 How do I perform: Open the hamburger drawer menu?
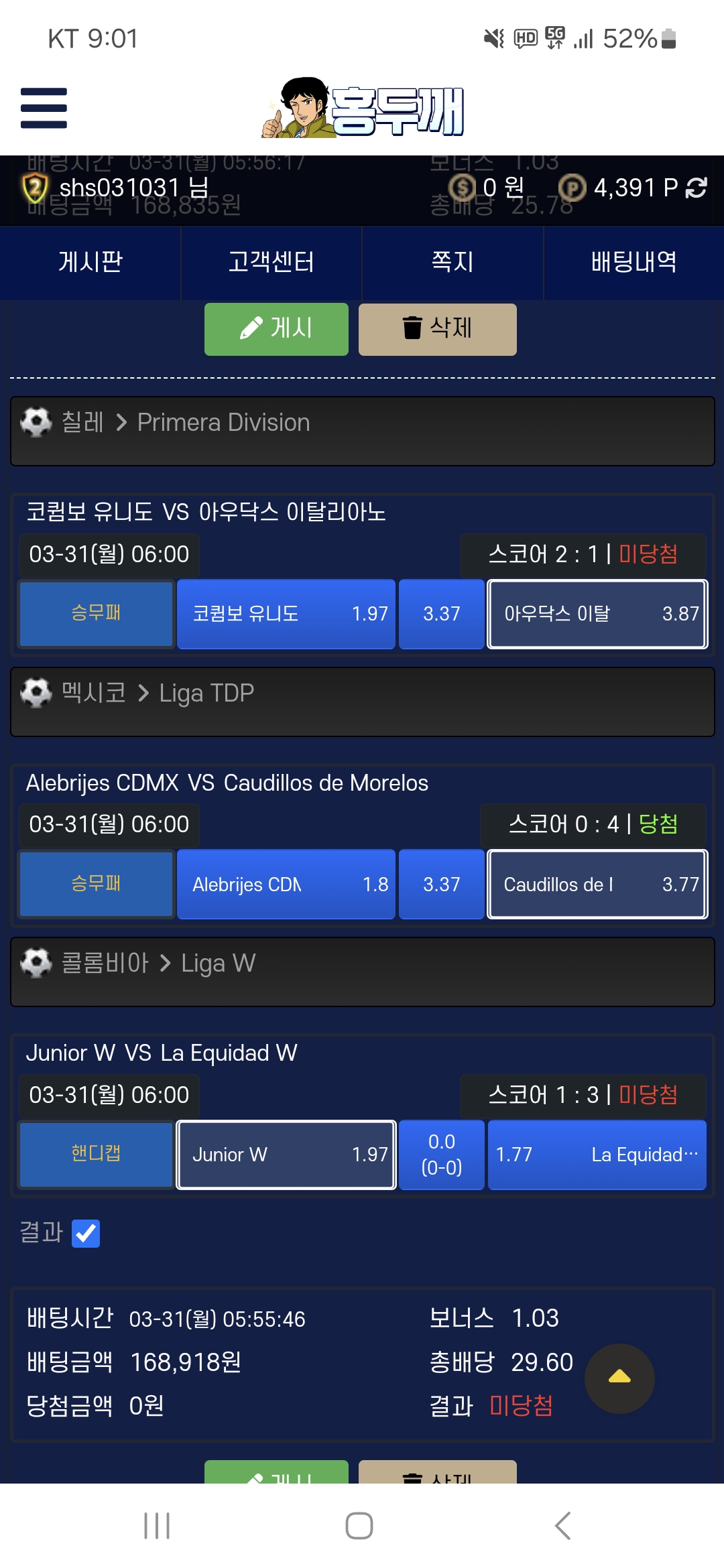pos(44,108)
